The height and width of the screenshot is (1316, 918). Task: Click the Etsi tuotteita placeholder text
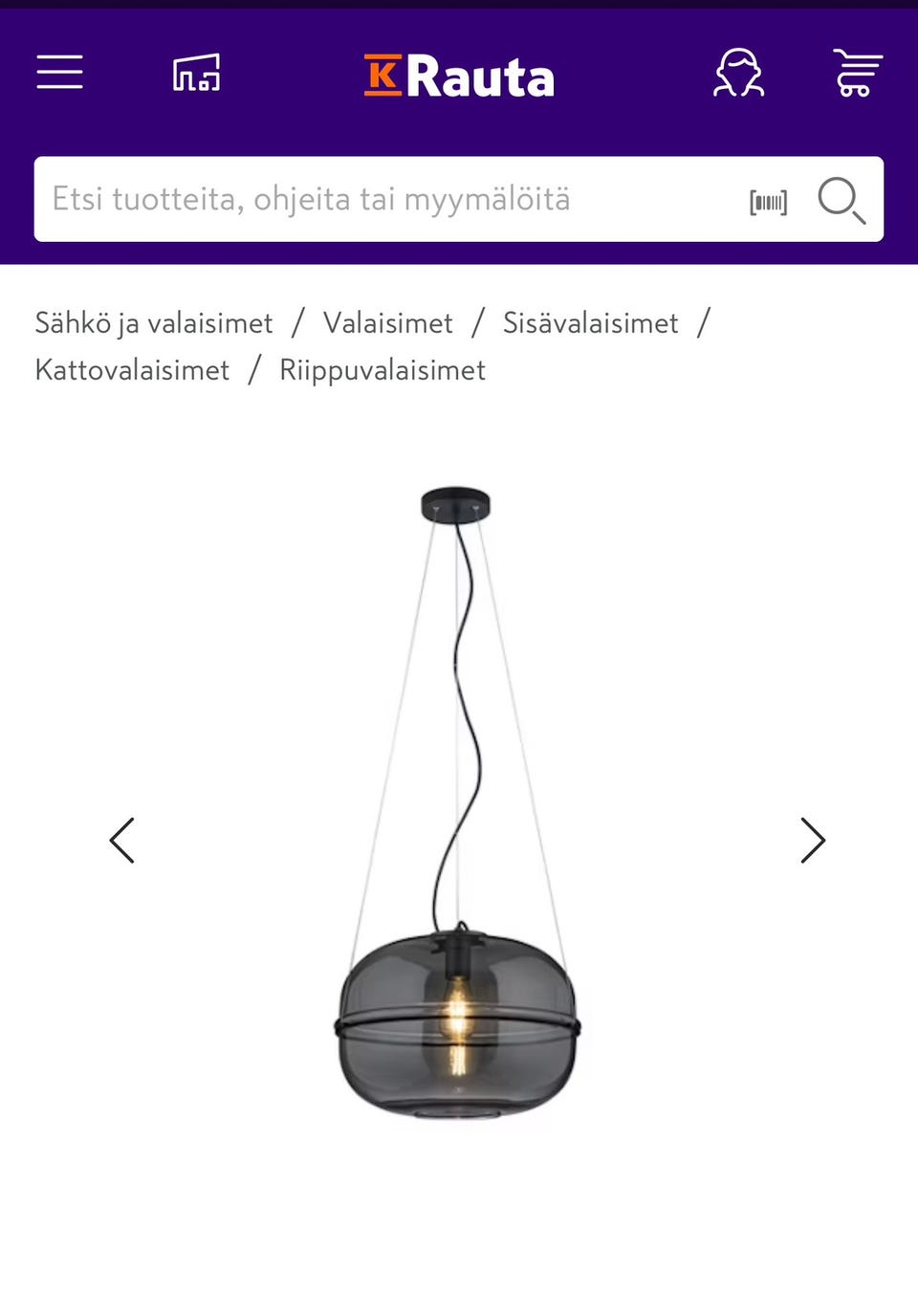(x=312, y=199)
